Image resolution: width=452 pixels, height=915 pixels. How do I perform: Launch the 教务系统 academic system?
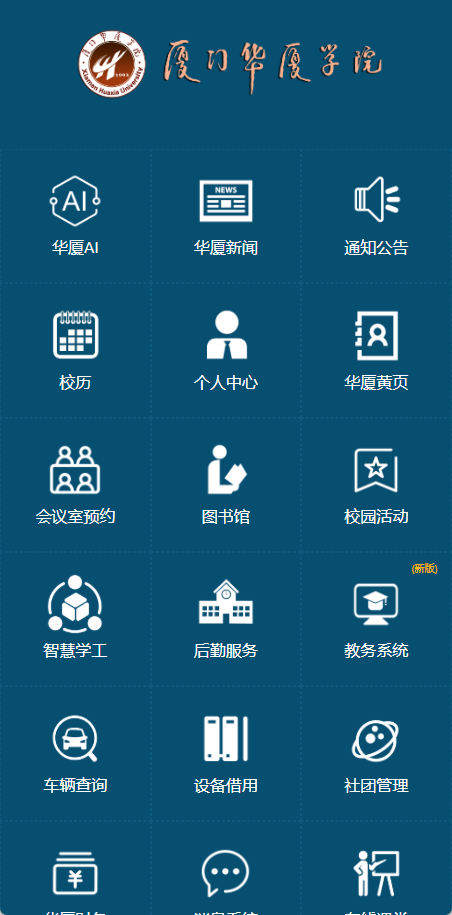pyautogui.click(x=376, y=619)
